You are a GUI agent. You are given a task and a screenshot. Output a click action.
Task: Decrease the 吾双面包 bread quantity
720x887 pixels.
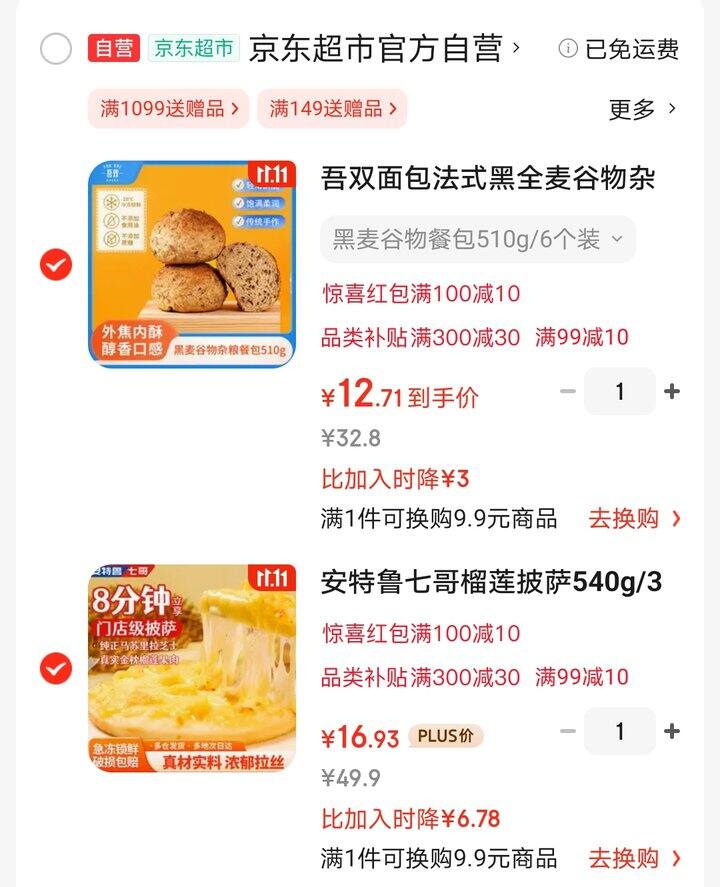coord(568,392)
